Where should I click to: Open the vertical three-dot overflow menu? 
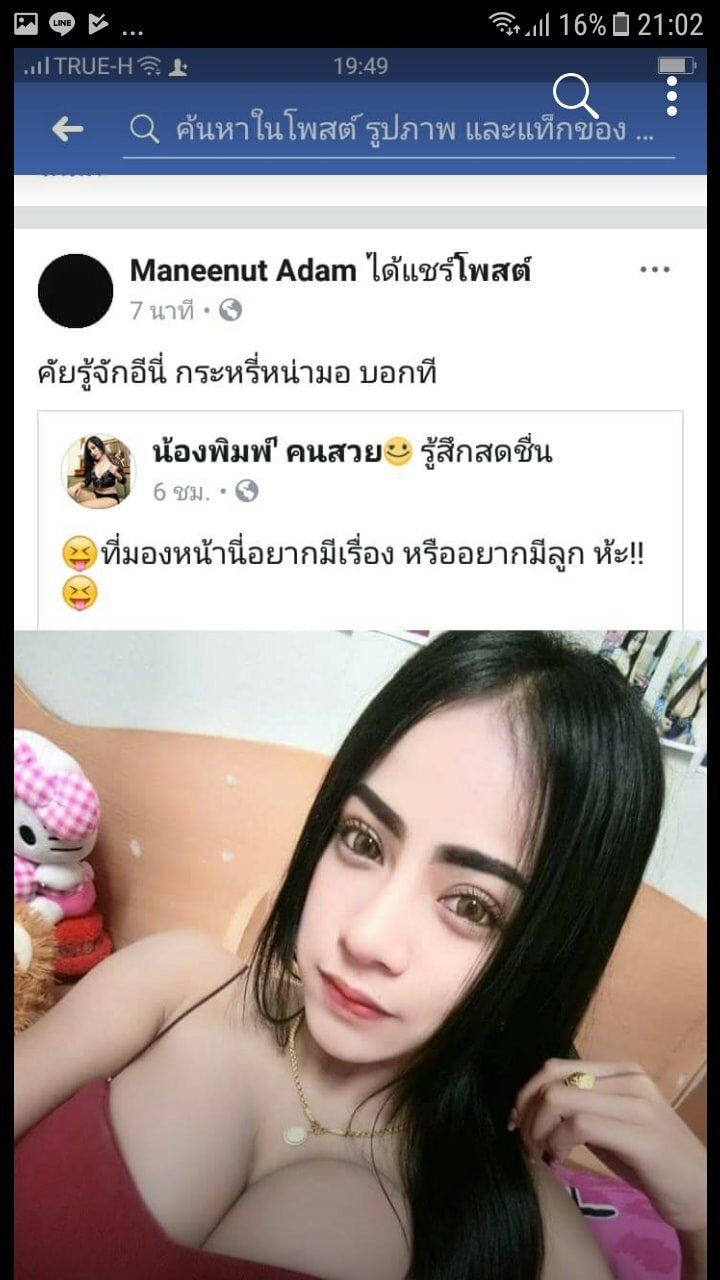pos(672,96)
